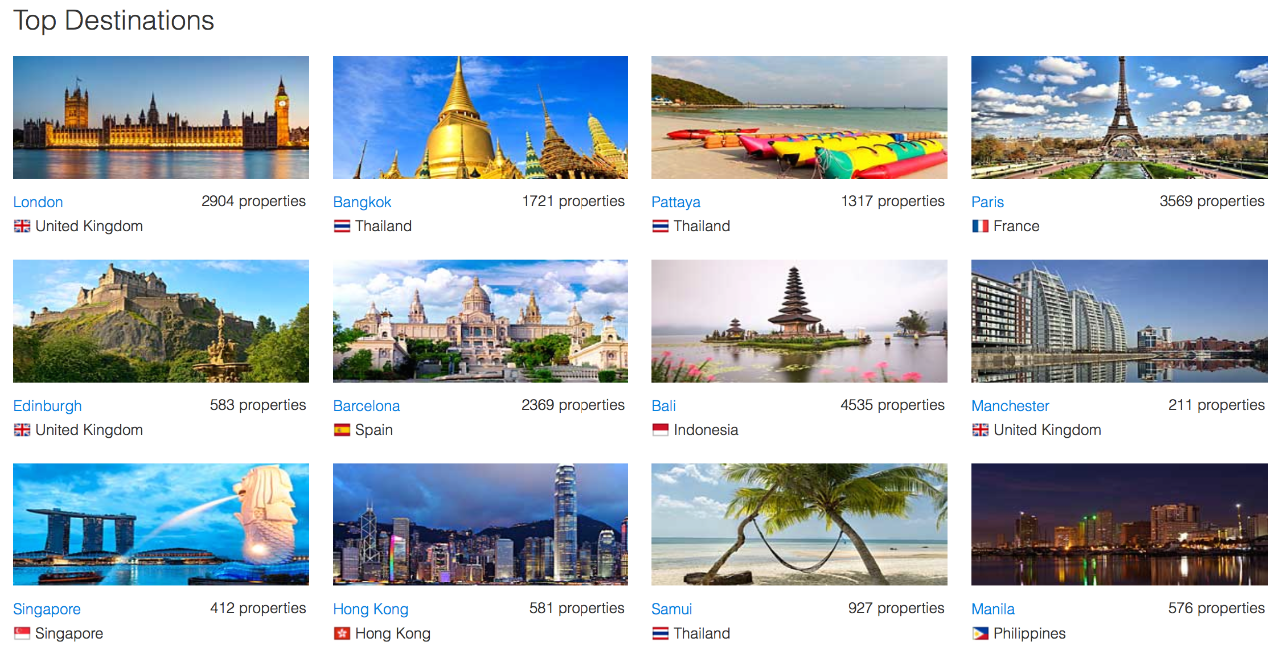1280x653 pixels.
Task: Tap the London Parliament photo tile
Action: point(161,118)
